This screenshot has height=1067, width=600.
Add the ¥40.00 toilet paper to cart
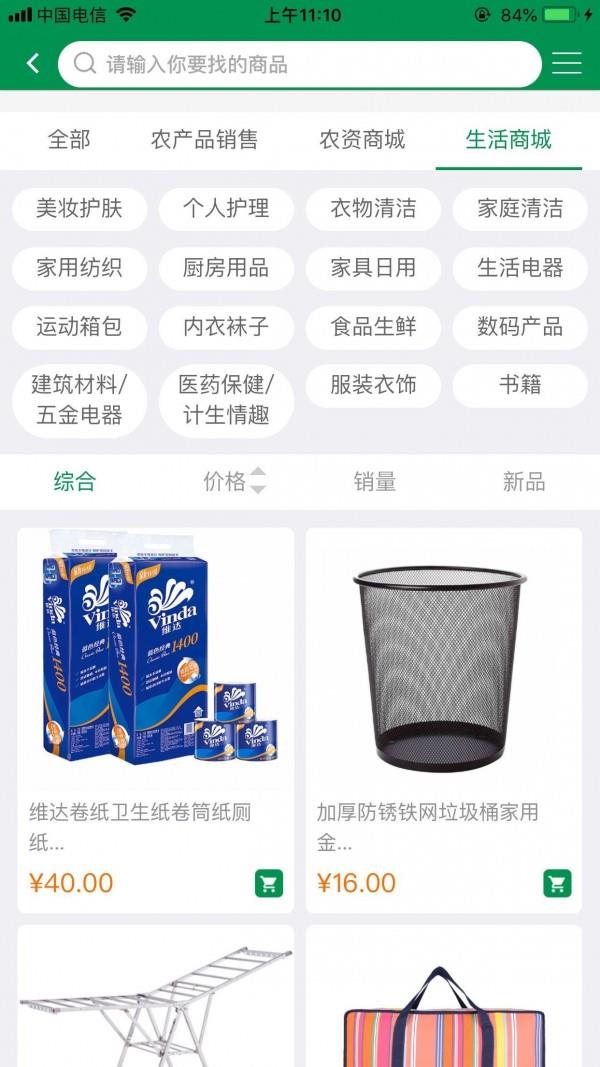pos(269,883)
